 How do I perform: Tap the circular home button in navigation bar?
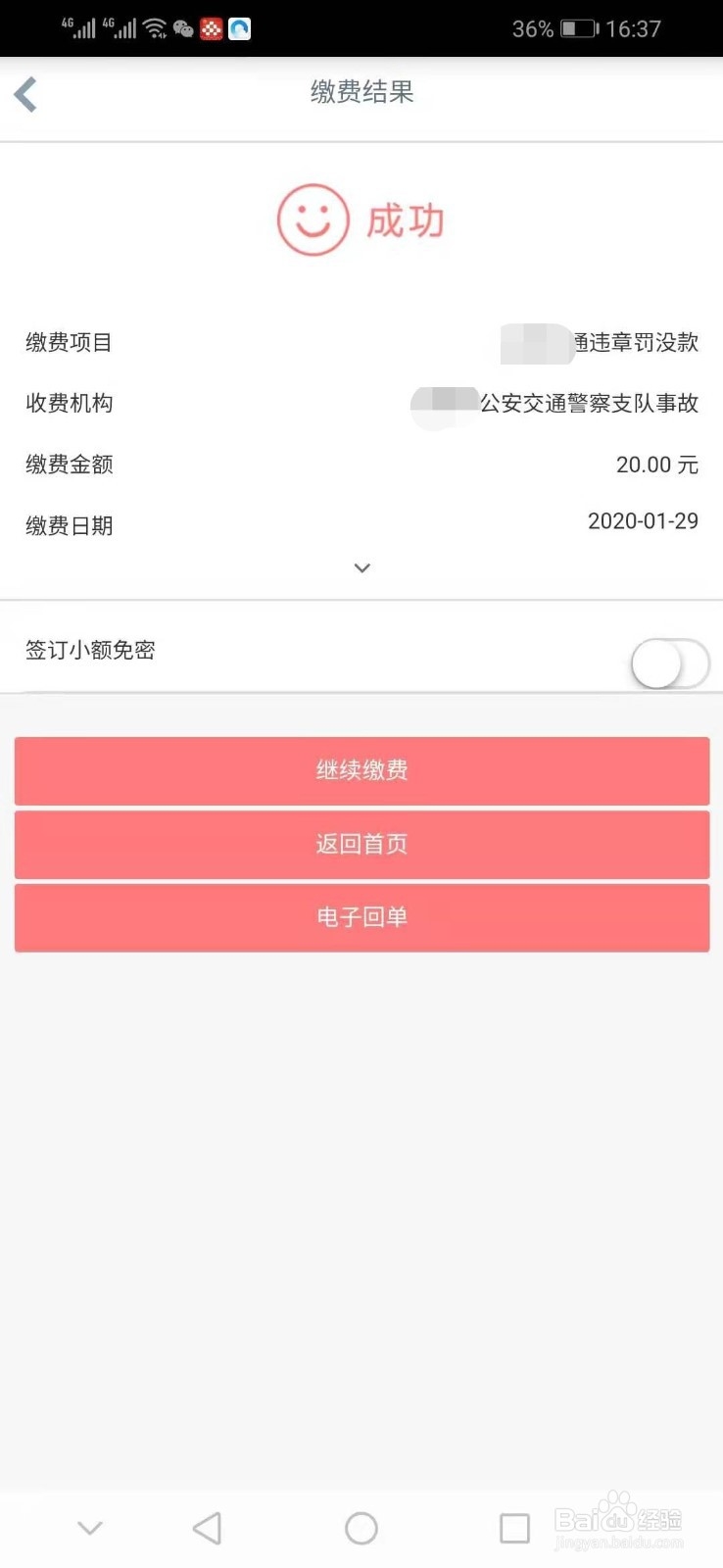click(361, 1527)
